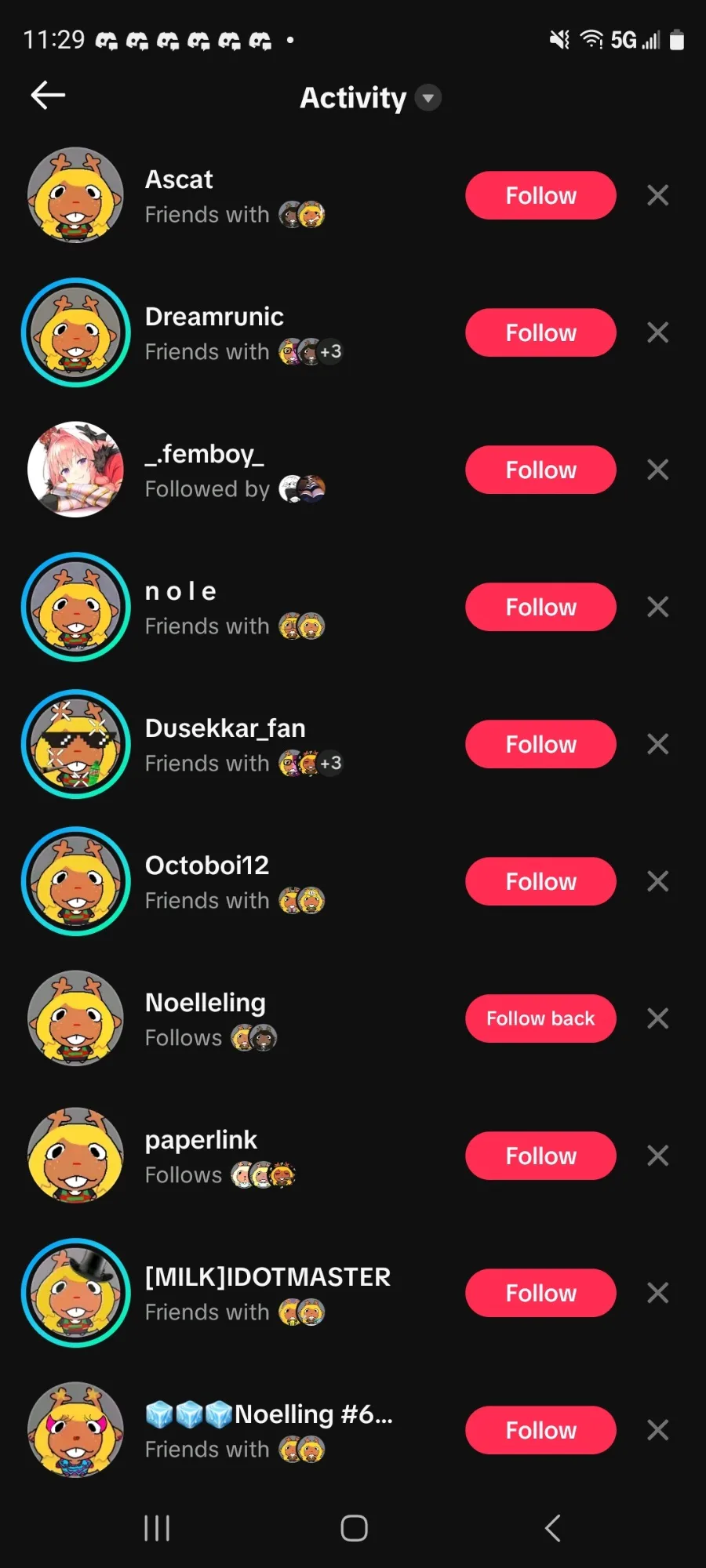Follow Dusekkar_fan

(540, 744)
